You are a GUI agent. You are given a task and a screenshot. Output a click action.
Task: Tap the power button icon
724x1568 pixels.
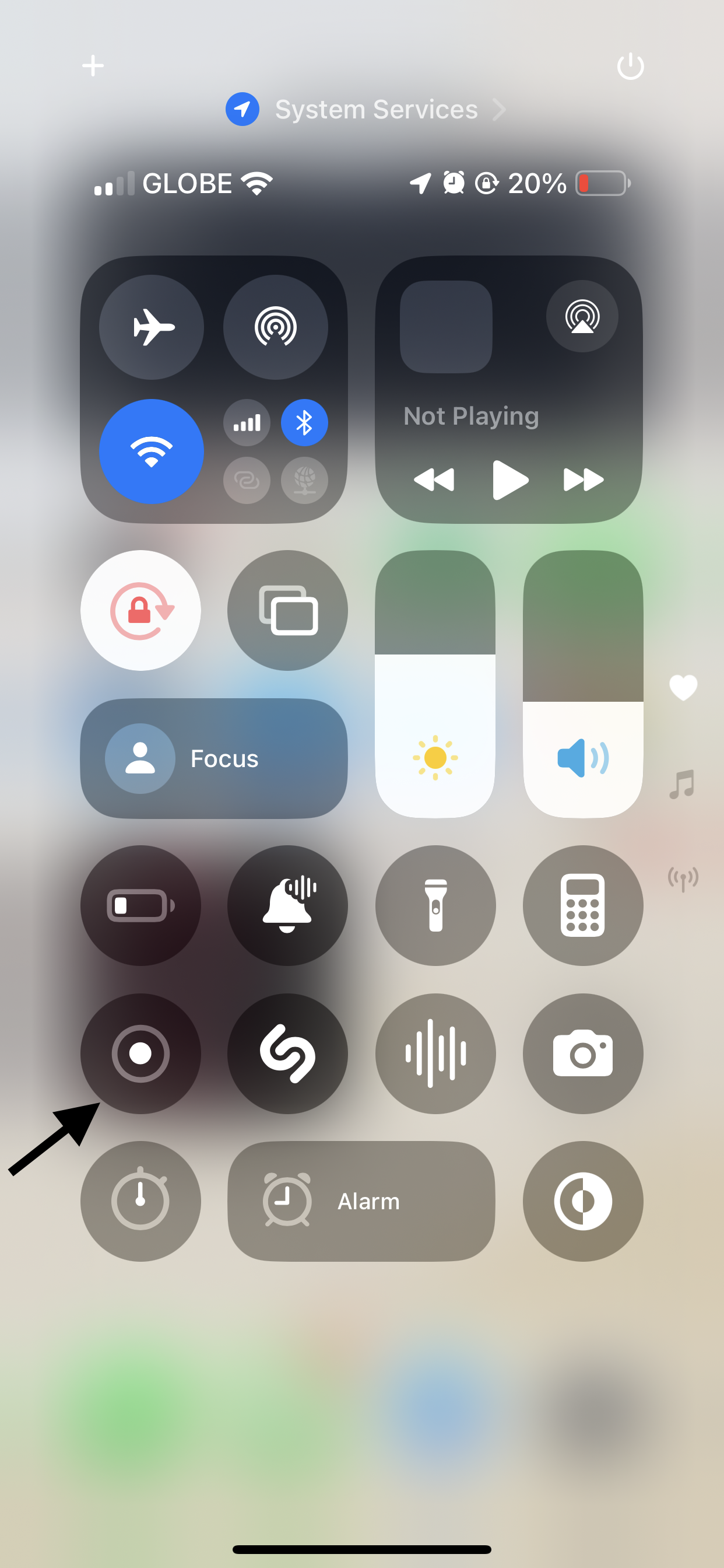click(630, 66)
